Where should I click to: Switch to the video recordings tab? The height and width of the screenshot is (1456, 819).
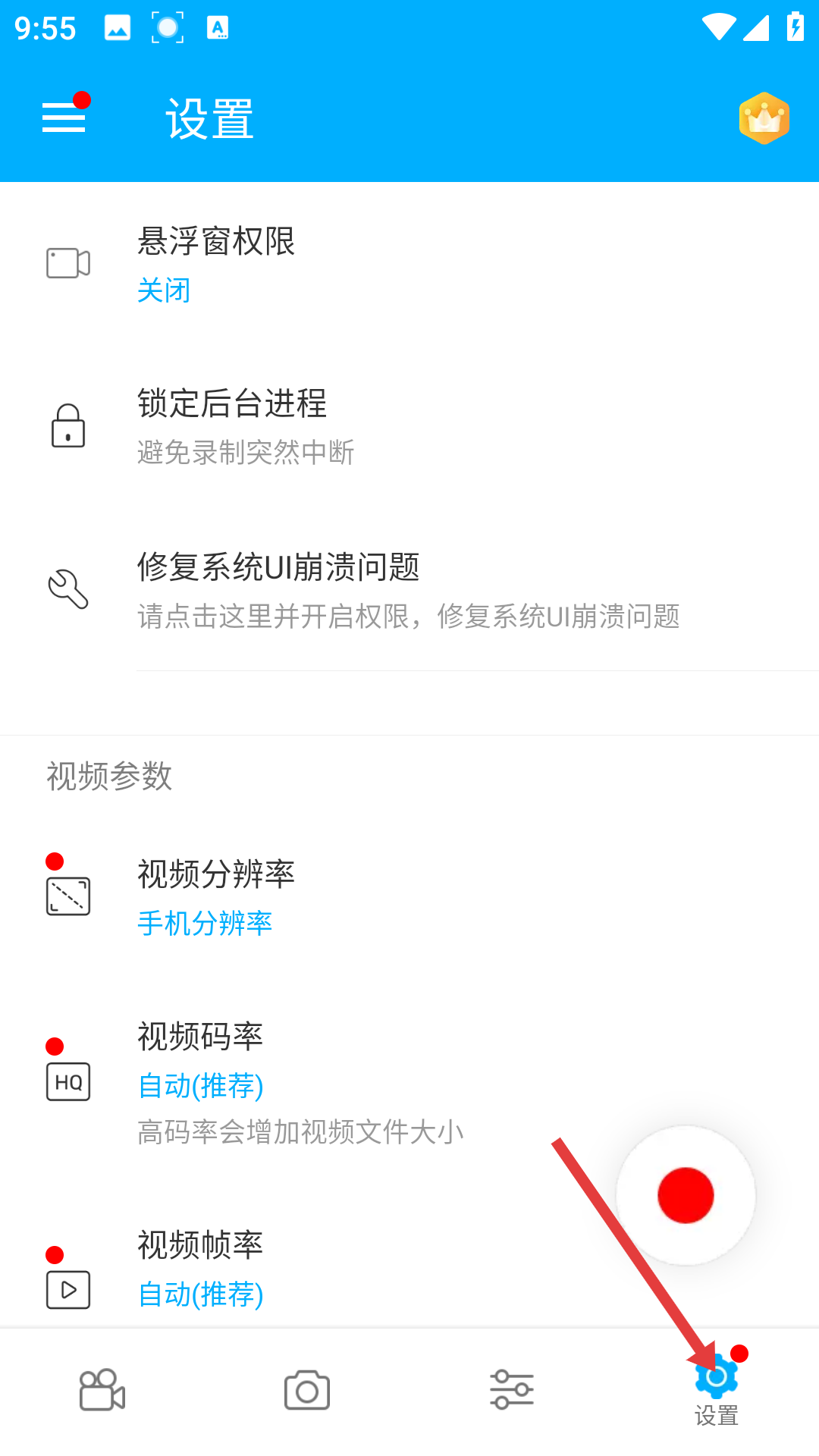click(102, 1390)
